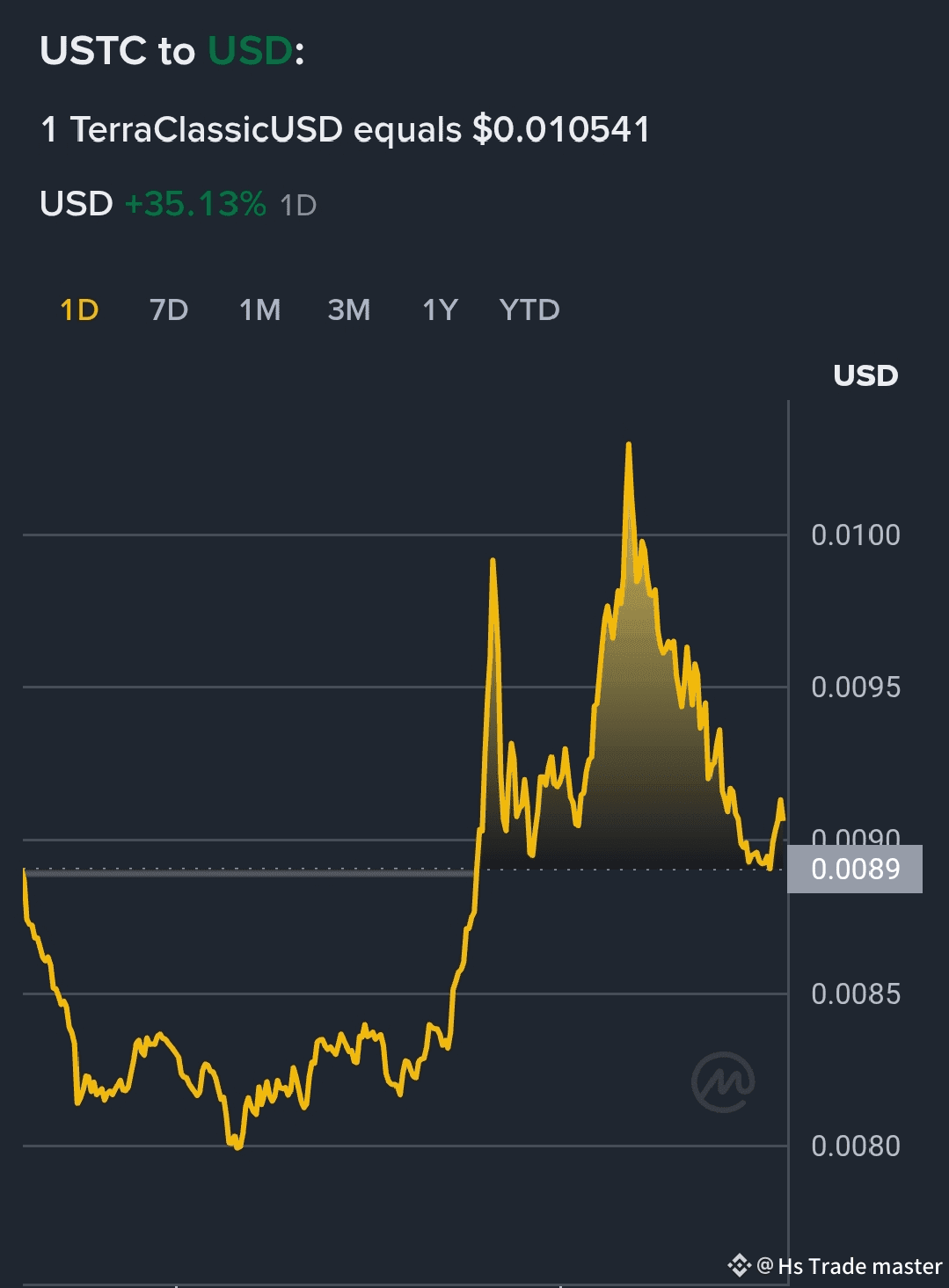The image size is (949, 1288).
Task: Switch to the 3M range
Action: point(349,310)
